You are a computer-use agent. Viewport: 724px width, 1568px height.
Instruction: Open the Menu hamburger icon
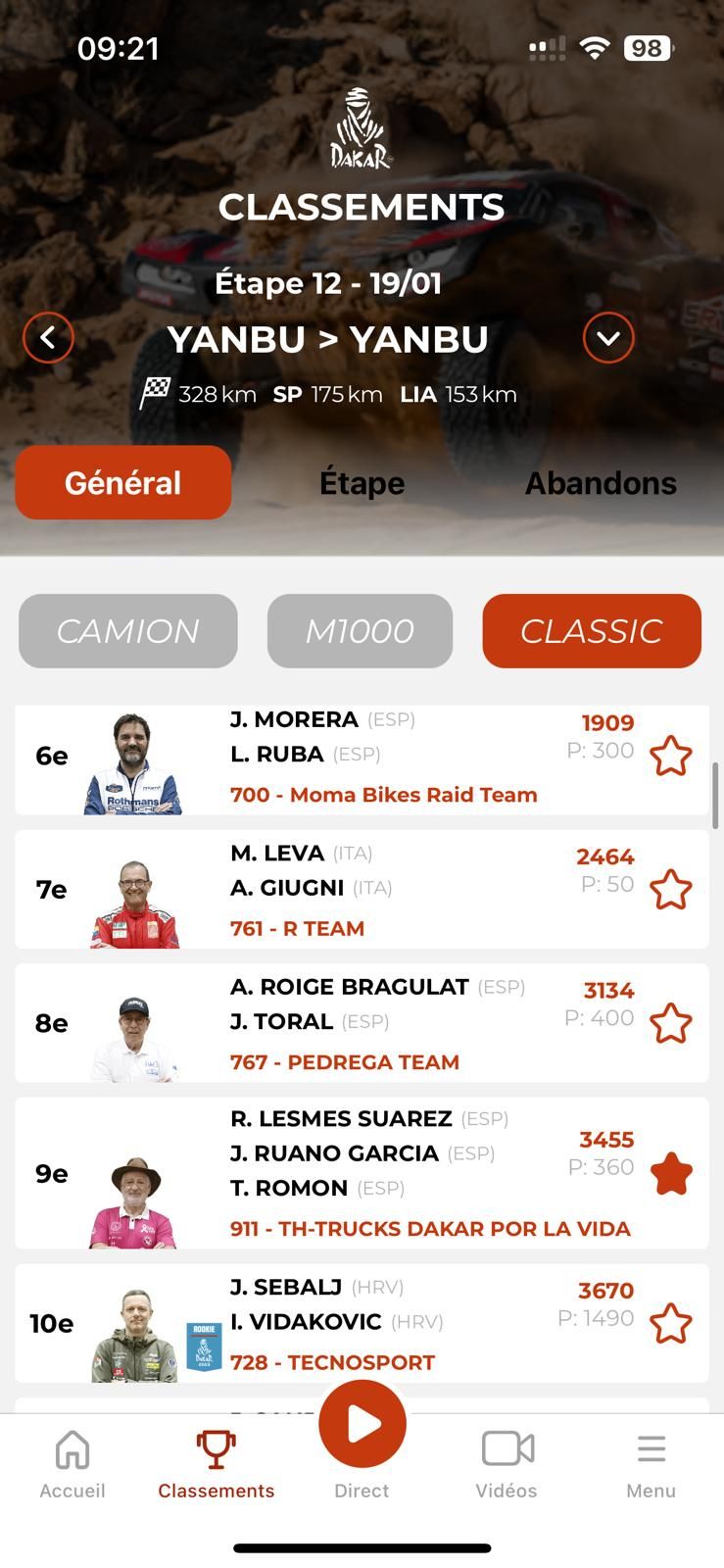(x=651, y=1445)
